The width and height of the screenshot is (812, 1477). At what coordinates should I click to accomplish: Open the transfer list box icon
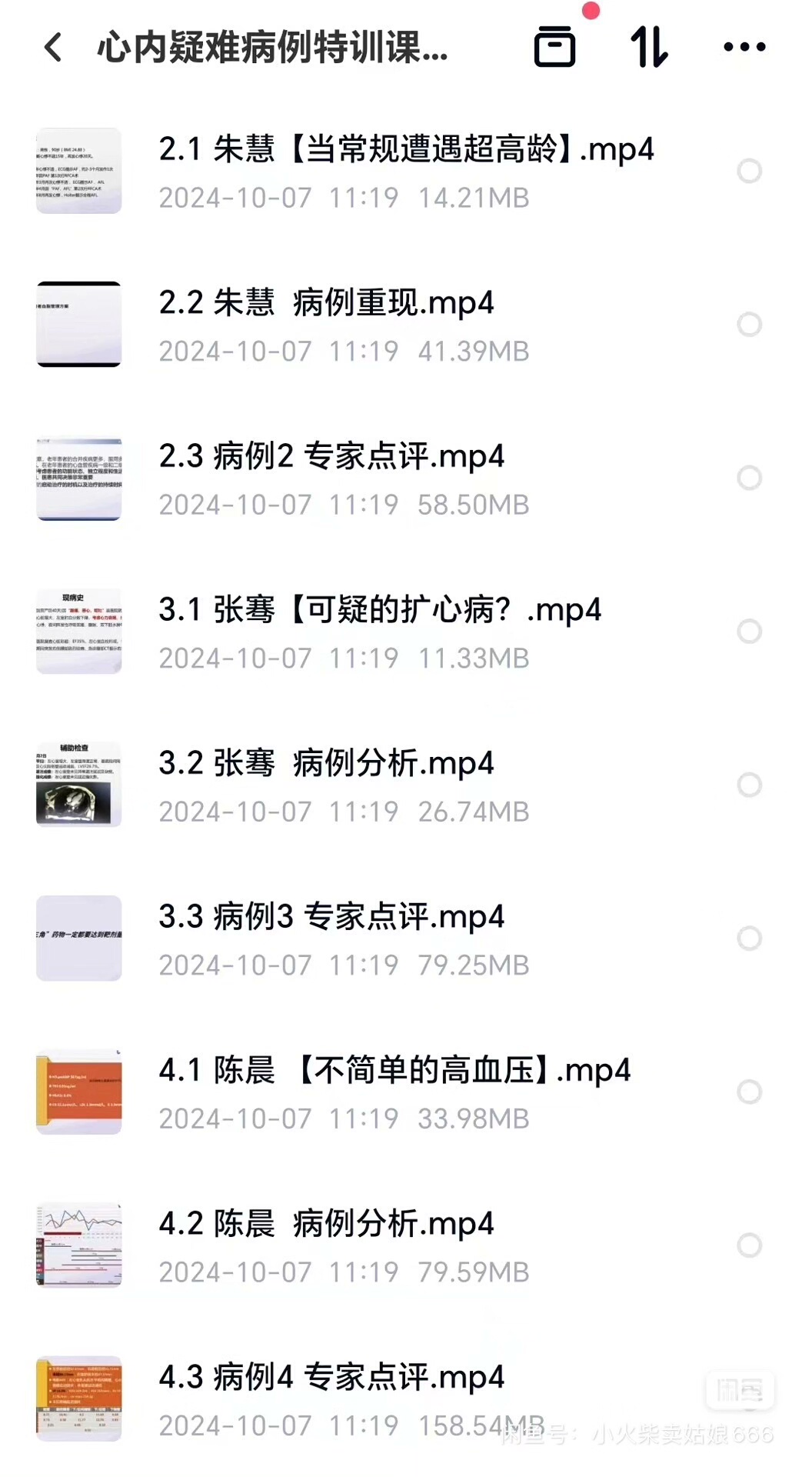[x=554, y=47]
